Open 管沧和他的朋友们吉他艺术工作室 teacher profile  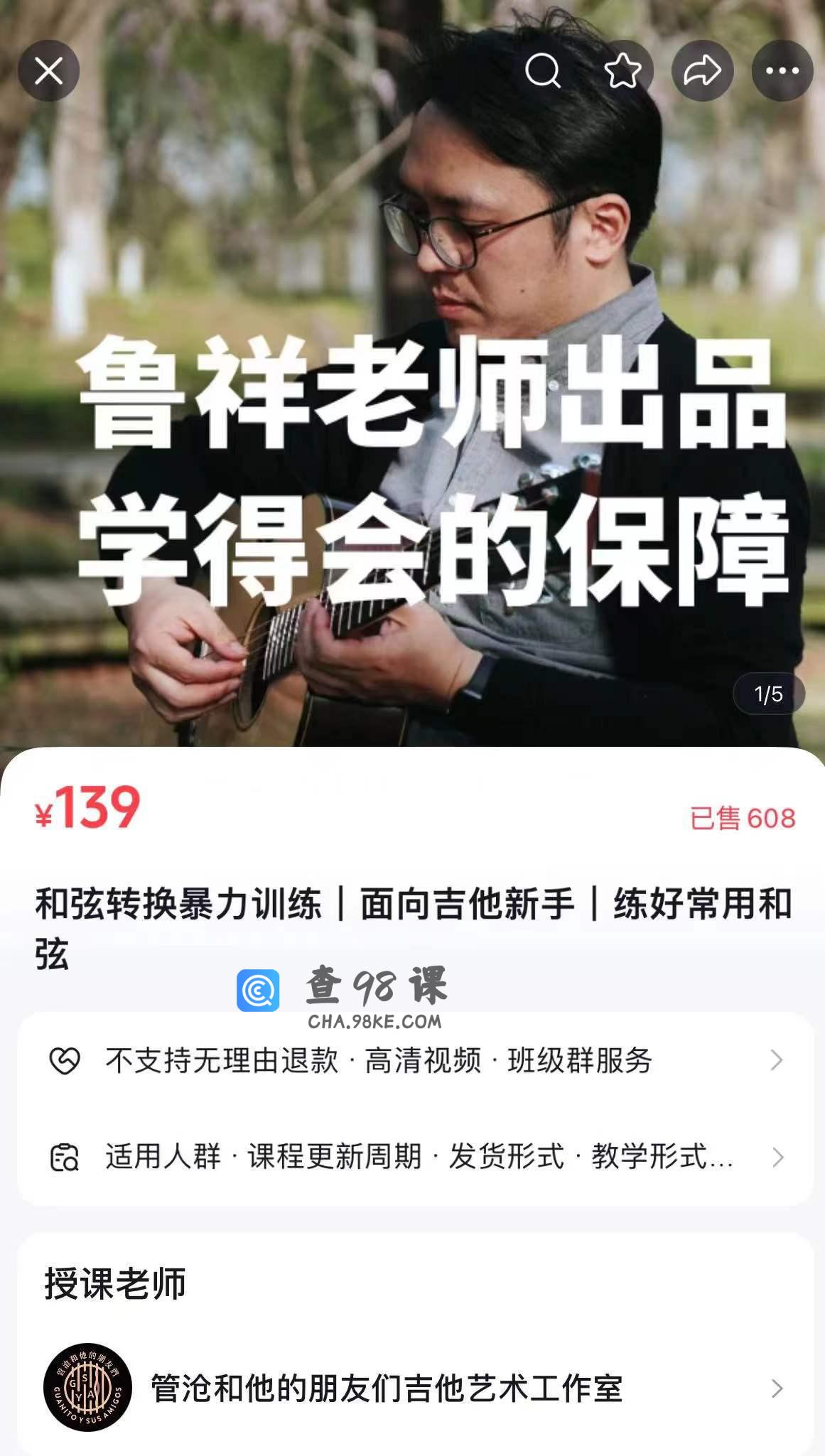[x=415, y=1388]
